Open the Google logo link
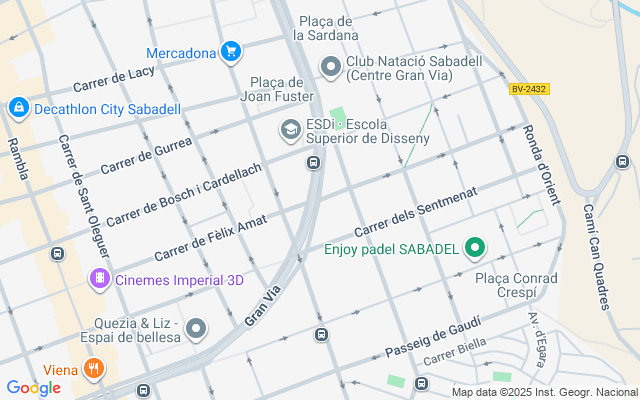The width and height of the screenshot is (640, 400). (33, 388)
